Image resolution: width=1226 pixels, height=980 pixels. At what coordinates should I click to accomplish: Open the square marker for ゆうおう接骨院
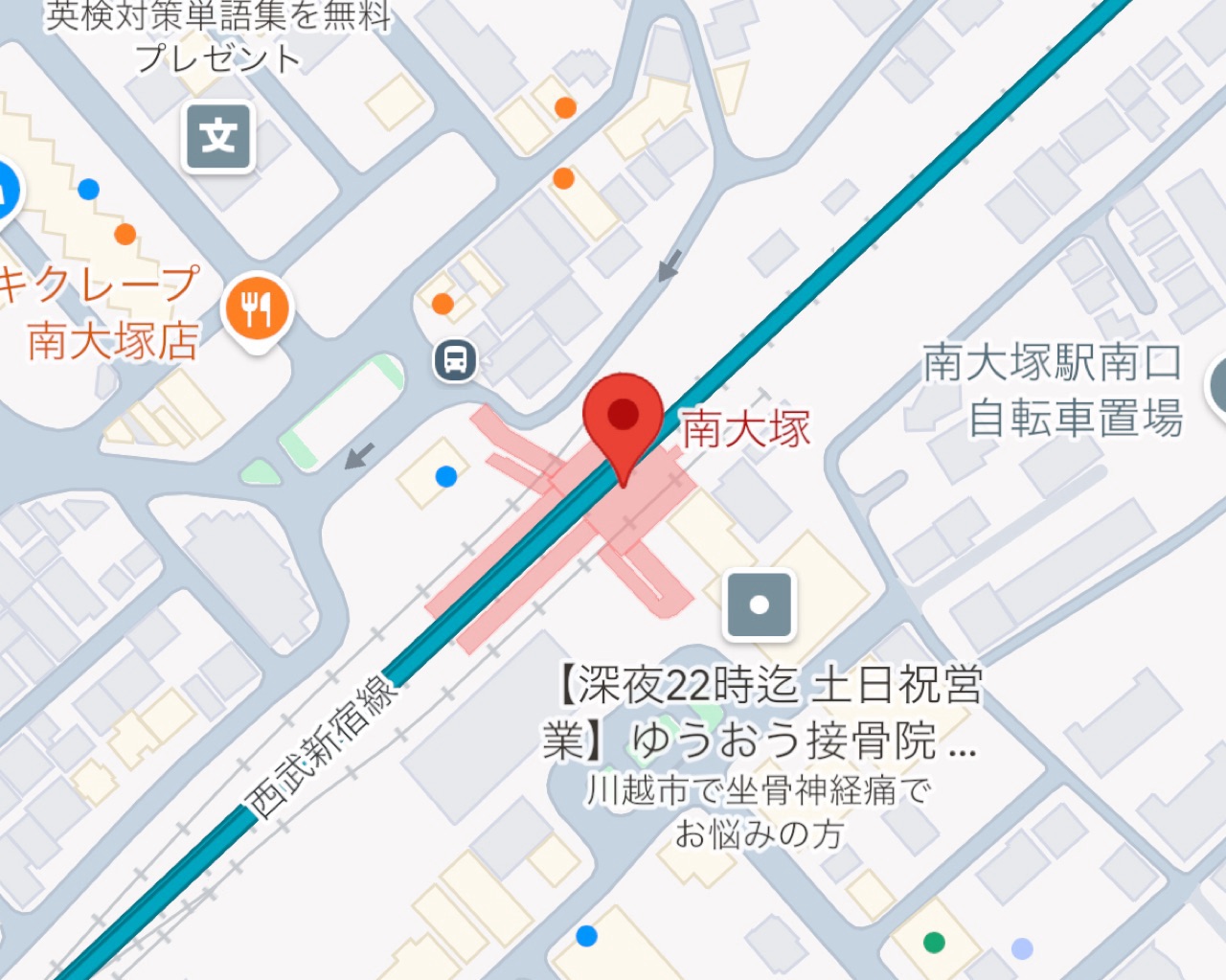[x=760, y=604]
